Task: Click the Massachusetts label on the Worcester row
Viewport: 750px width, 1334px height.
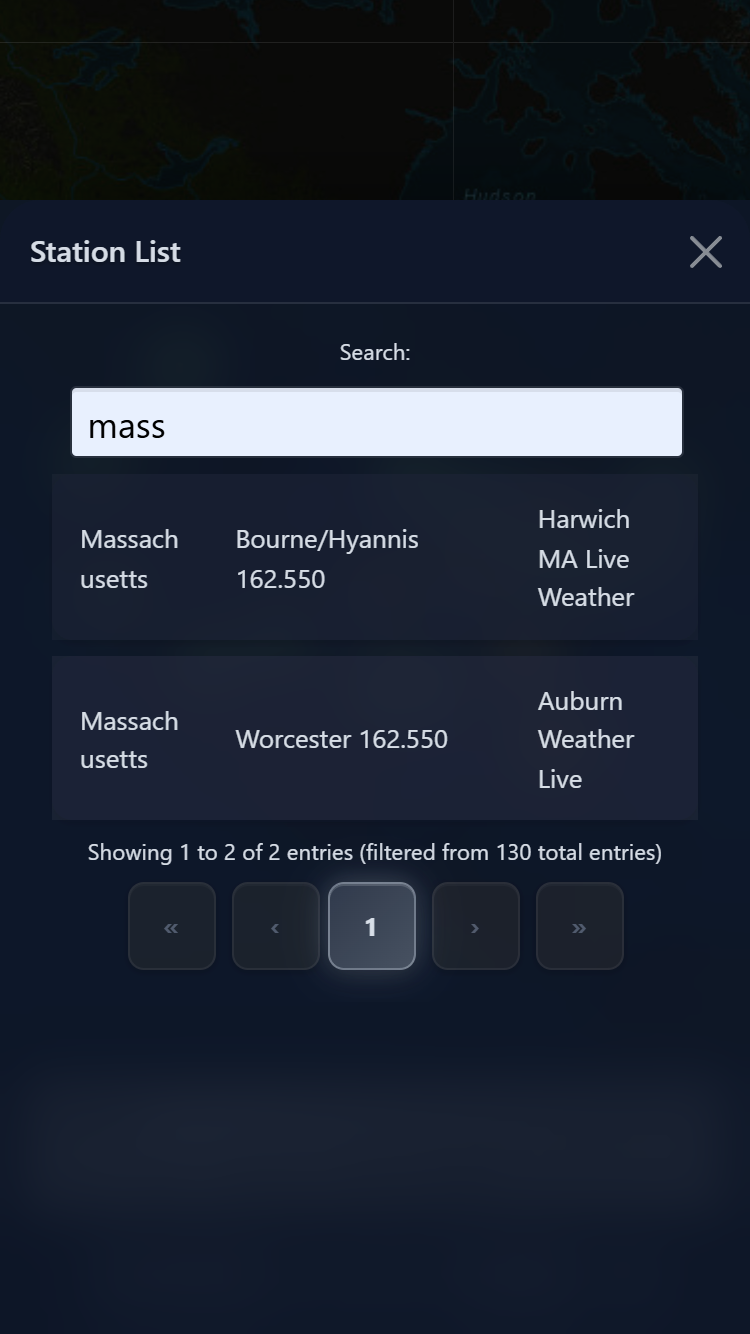Action: [x=129, y=739]
